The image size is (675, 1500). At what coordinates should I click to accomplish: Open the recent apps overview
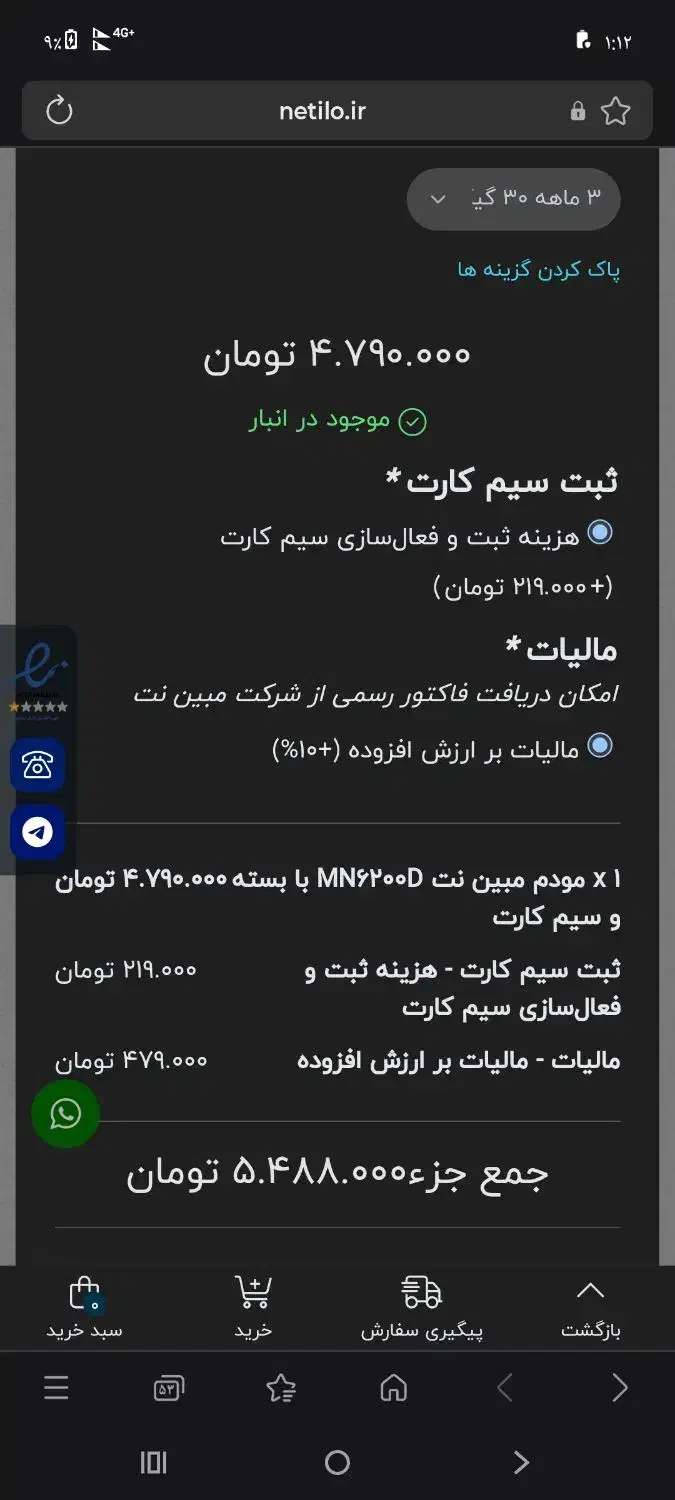(x=153, y=1463)
